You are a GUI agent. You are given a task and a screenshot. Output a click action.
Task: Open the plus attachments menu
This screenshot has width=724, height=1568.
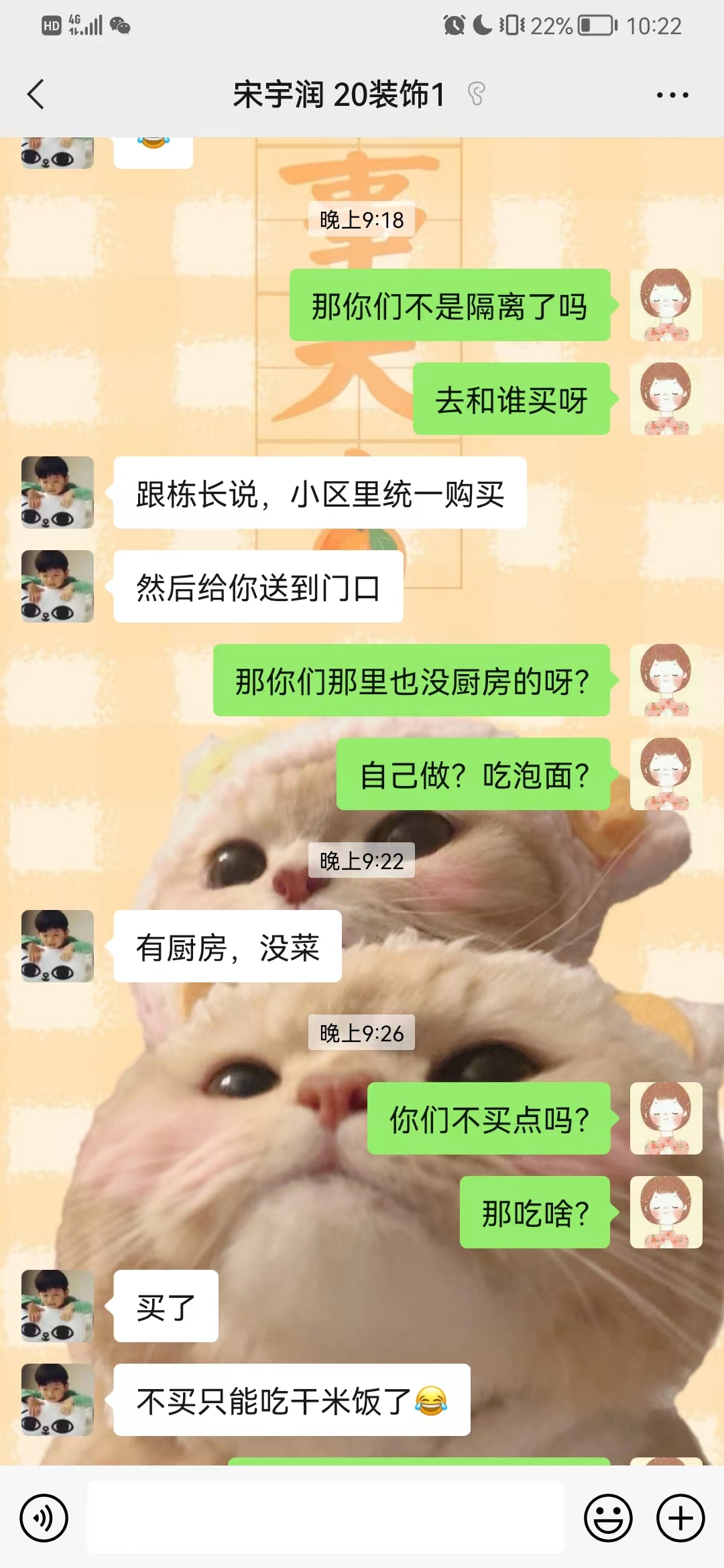click(680, 1518)
